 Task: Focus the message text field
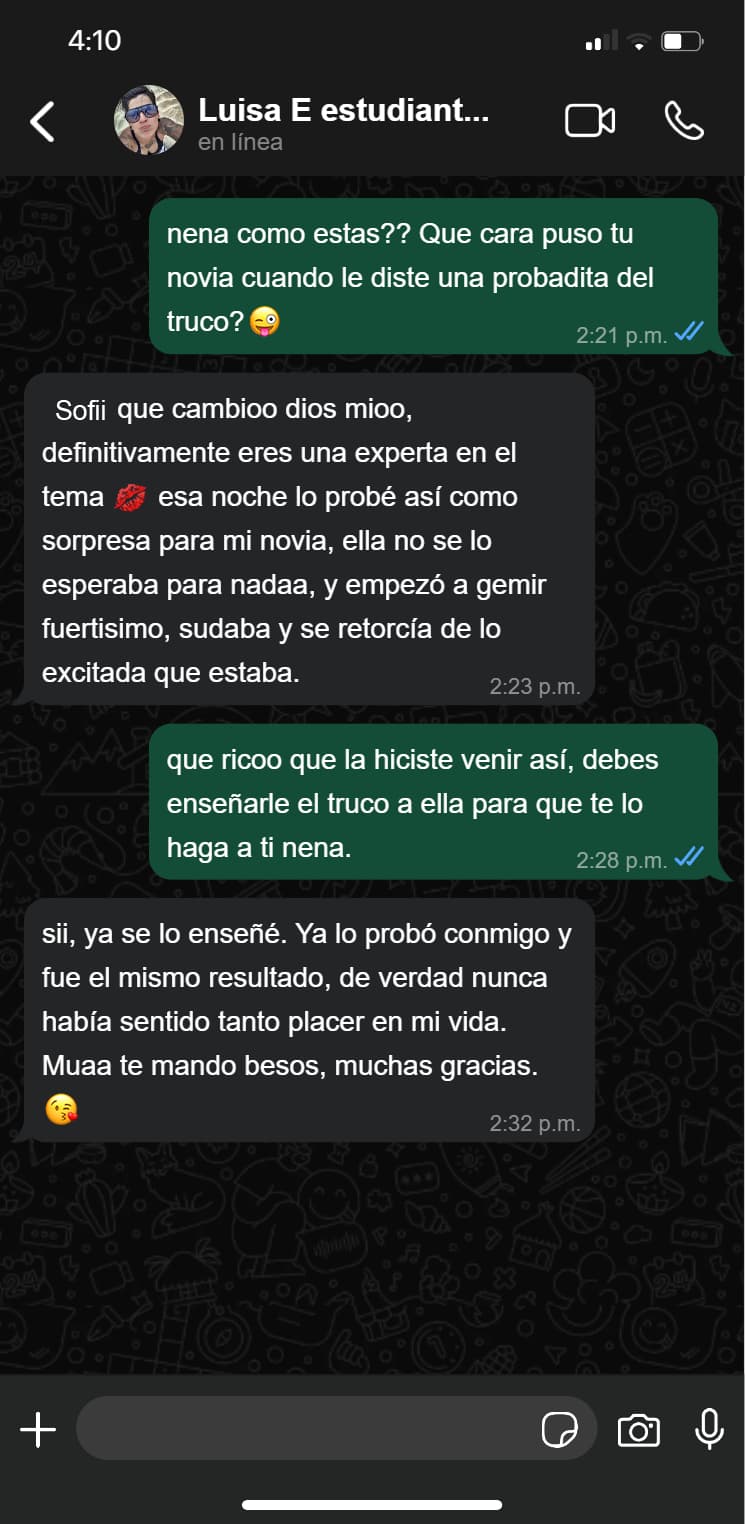coord(300,1430)
